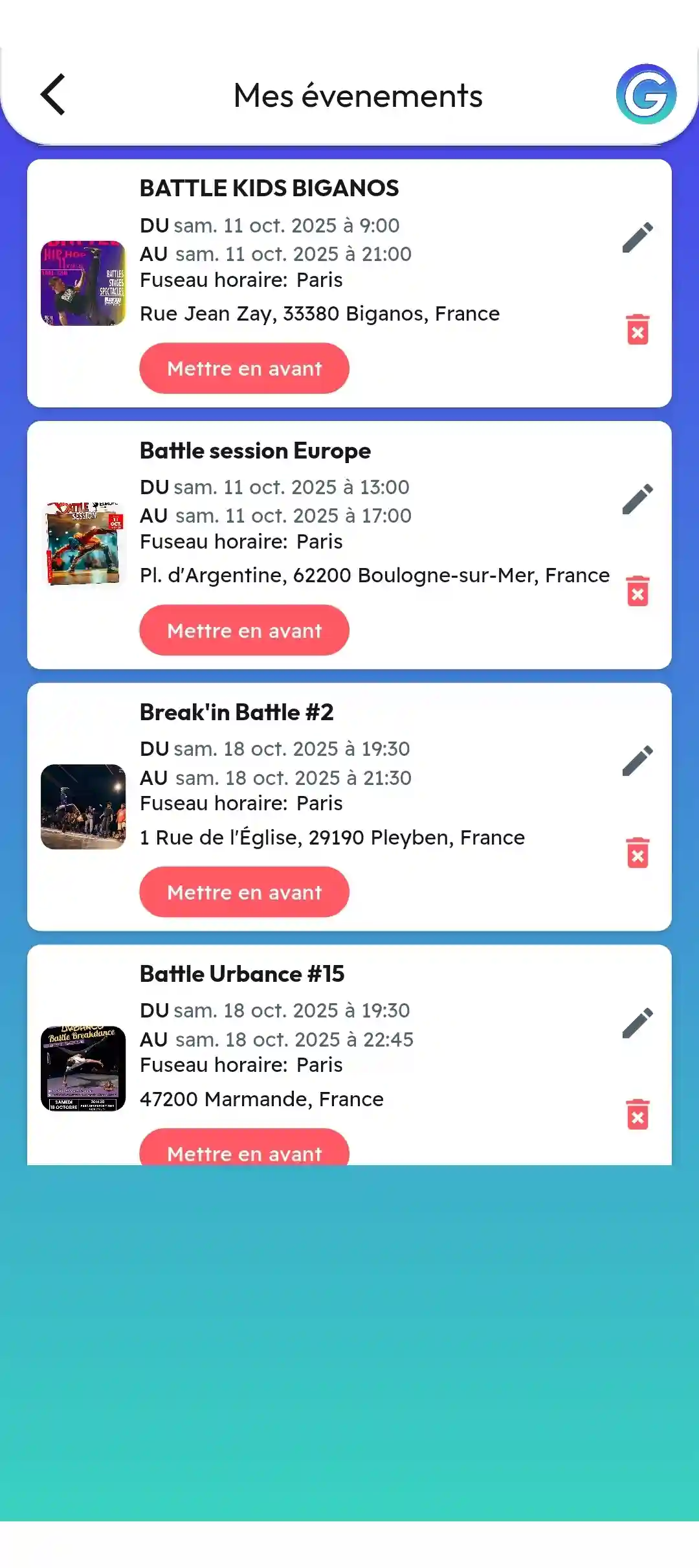699x1568 pixels.
Task: Open the BATTLE KIDS BIGANOS event card
Action: [269, 188]
